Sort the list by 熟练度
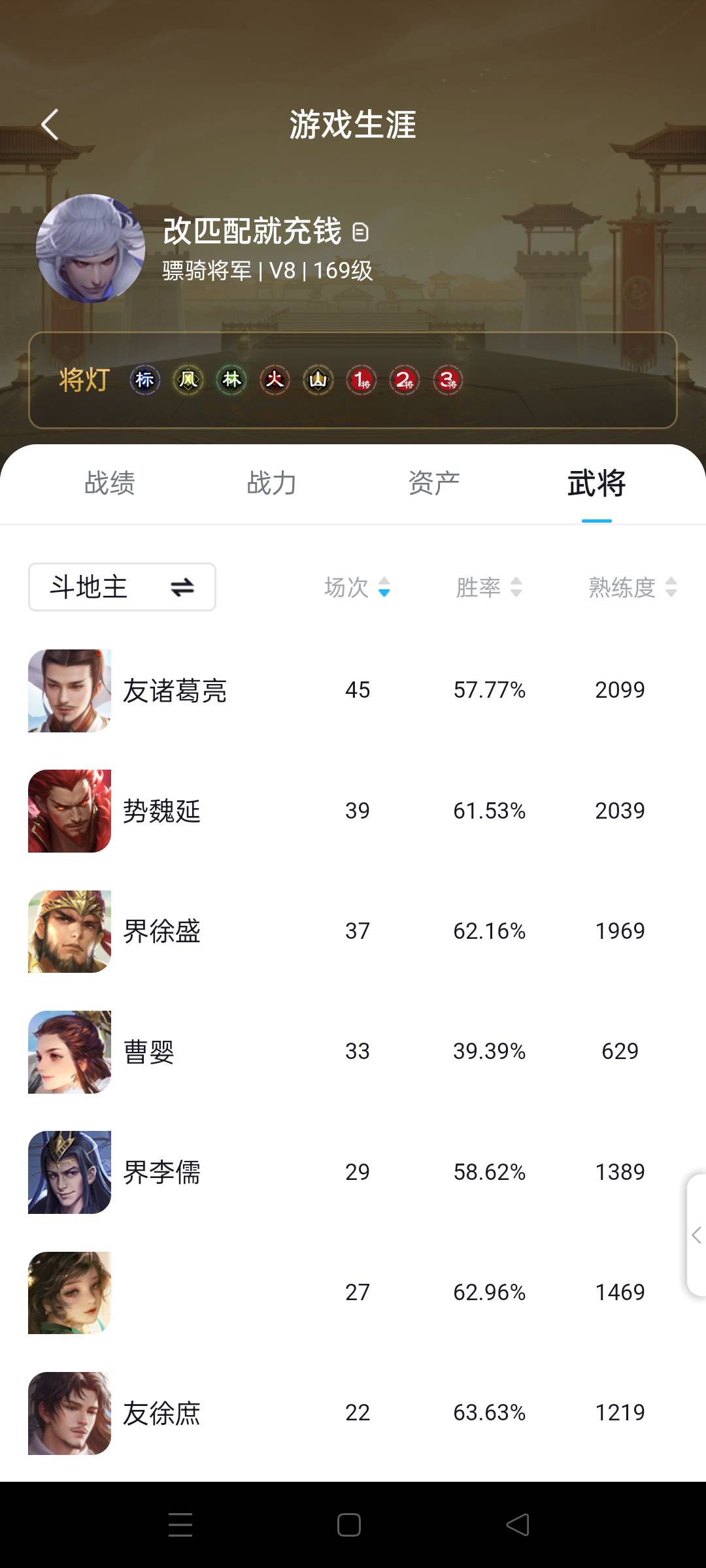This screenshot has height=1568, width=706. click(632, 587)
